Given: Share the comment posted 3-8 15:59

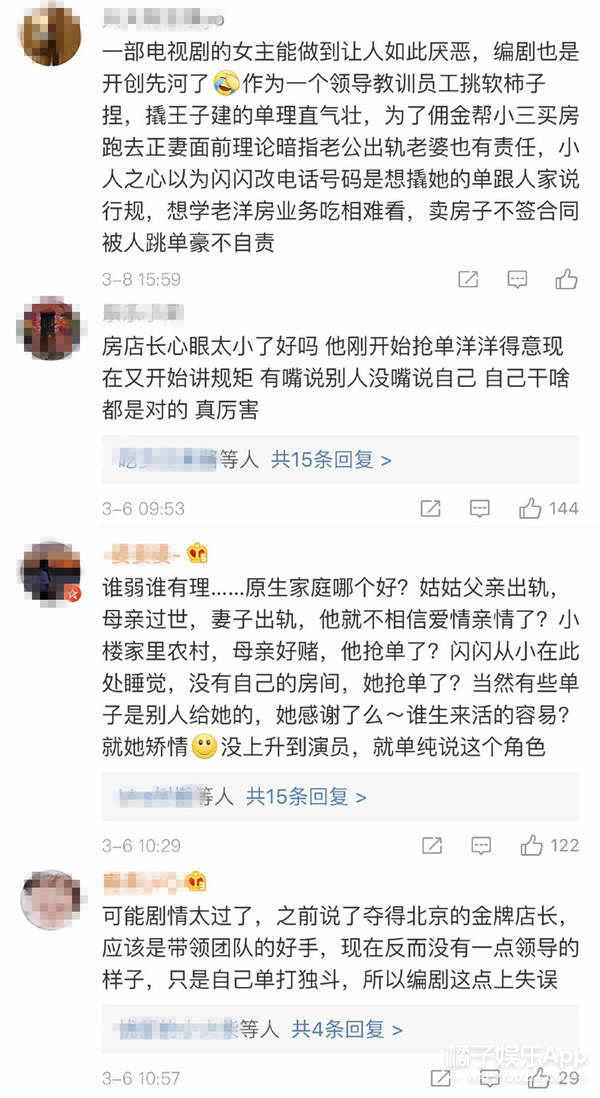Looking at the screenshot, I should [x=468, y=279].
